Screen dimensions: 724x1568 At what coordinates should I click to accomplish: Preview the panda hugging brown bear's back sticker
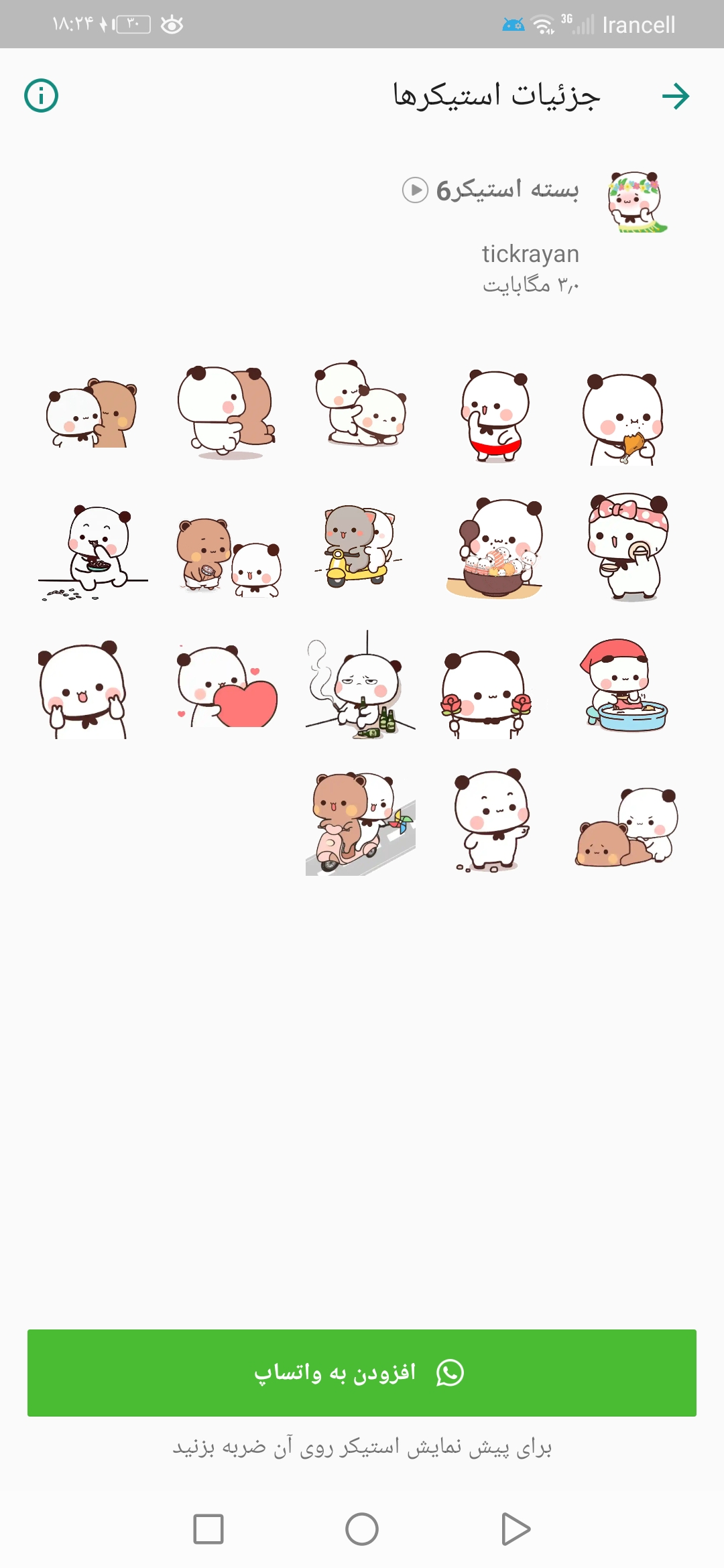(x=227, y=411)
